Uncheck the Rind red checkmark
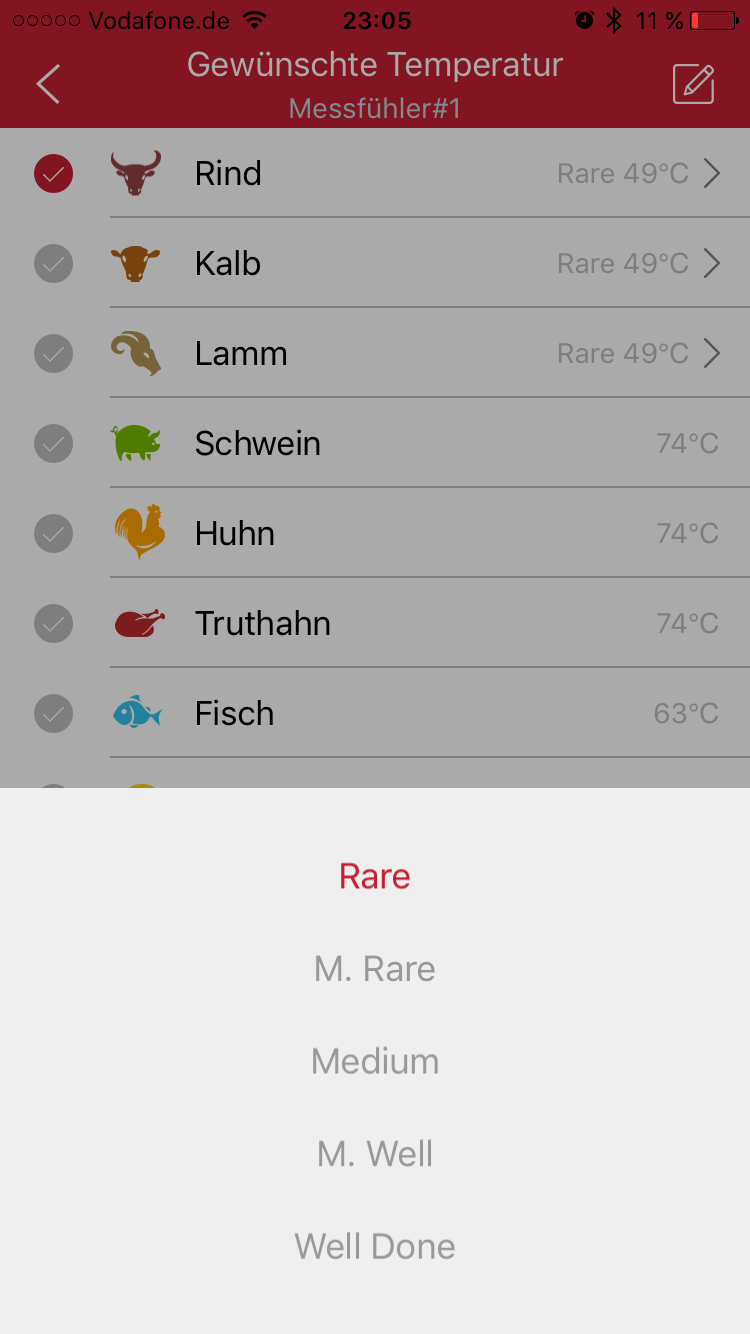Viewport: 750px width, 1334px height. pyautogui.click(x=53, y=173)
